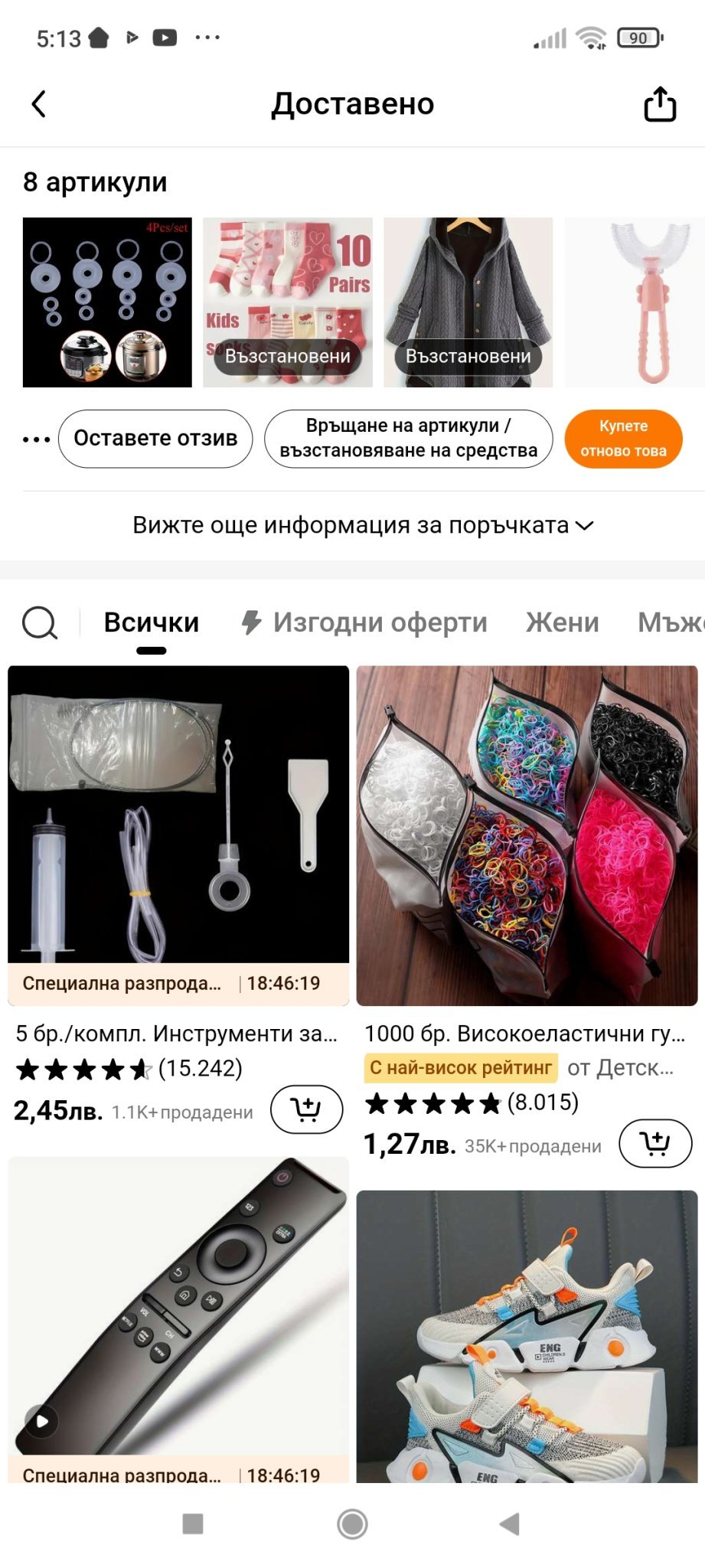Add the 1,27лв. hair bands to cart
The width and height of the screenshot is (705, 1568).
654,1144
